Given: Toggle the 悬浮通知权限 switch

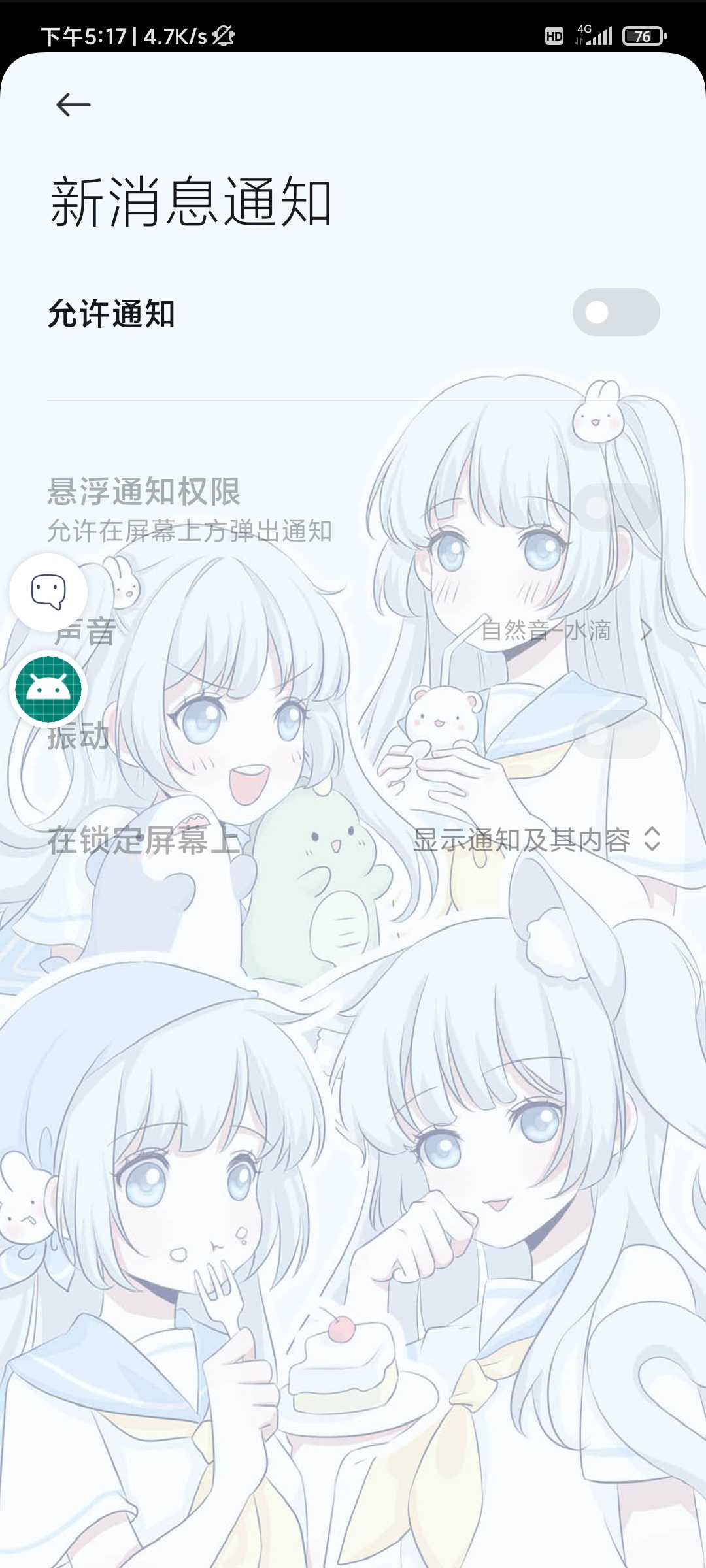Looking at the screenshot, I should (616, 508).
